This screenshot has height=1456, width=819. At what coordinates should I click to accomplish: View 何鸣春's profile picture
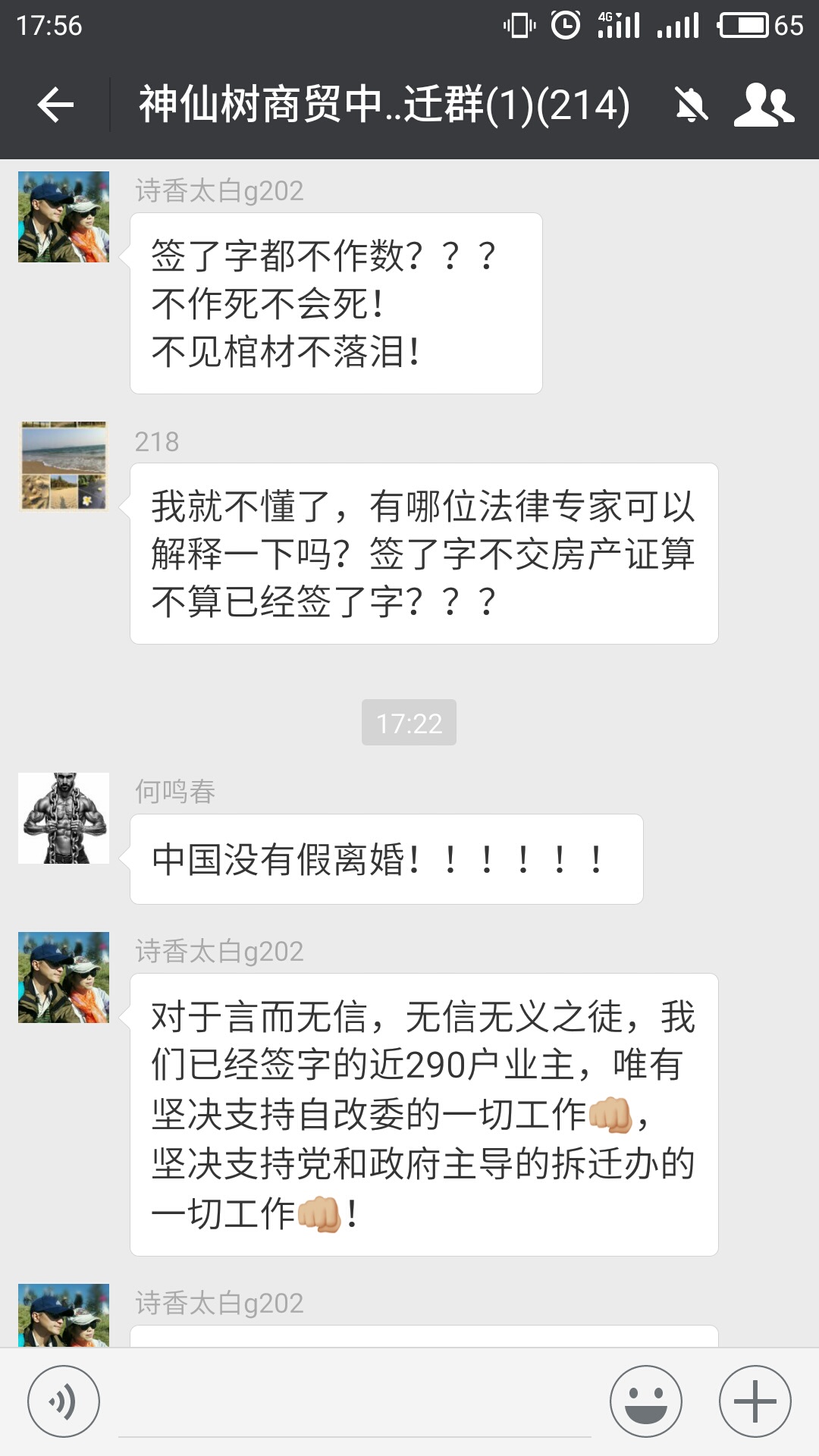(64, 818)
